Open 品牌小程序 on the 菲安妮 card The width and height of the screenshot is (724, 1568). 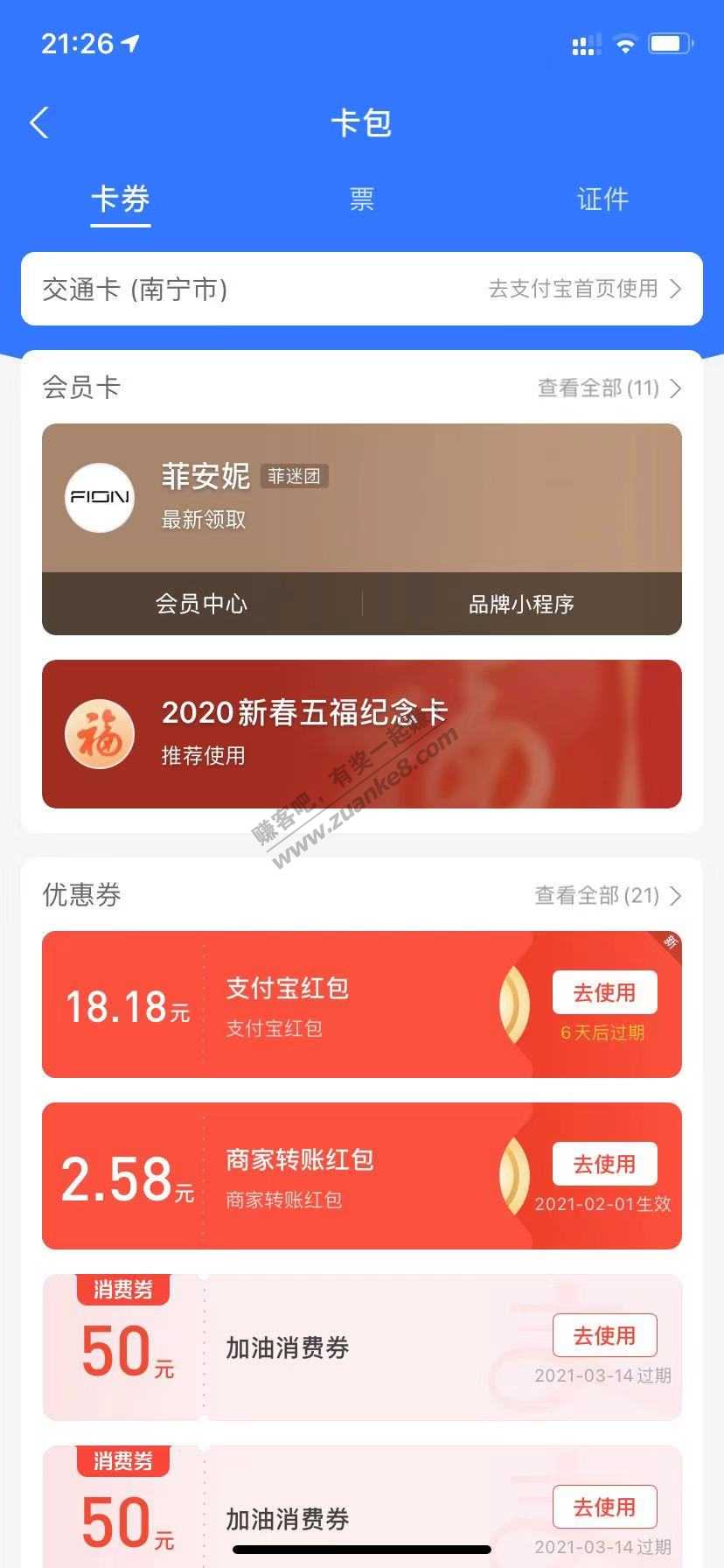point(522,604)
